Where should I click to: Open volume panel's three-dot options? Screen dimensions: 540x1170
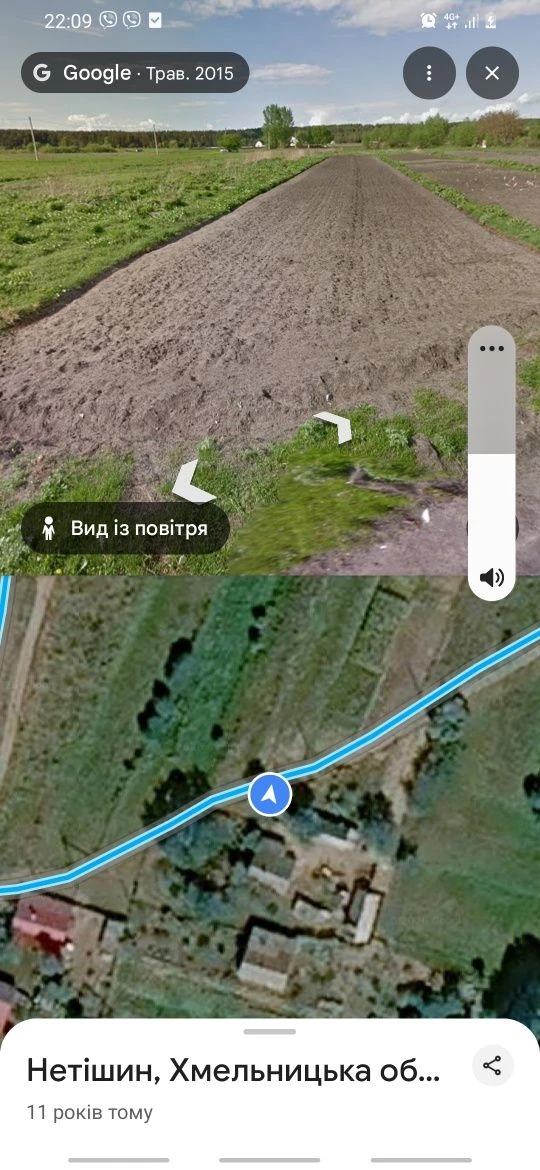coord(492,348)
